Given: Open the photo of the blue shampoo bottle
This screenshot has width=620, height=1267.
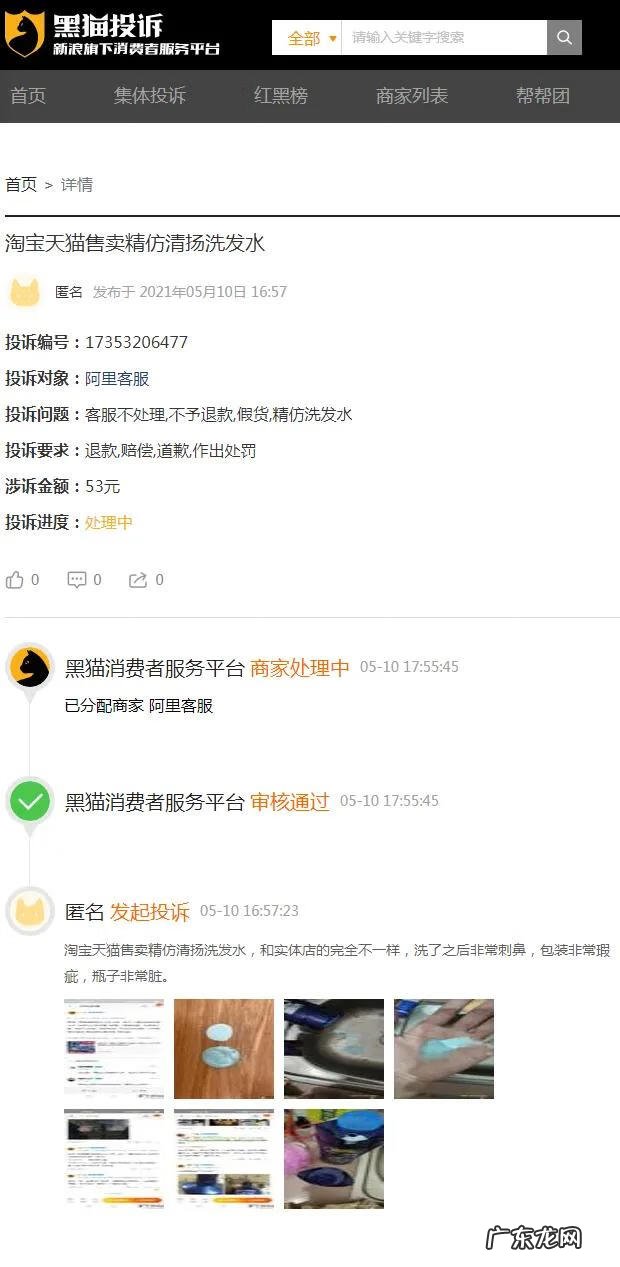Looking at the screenshot, I should click(334, 1159).
